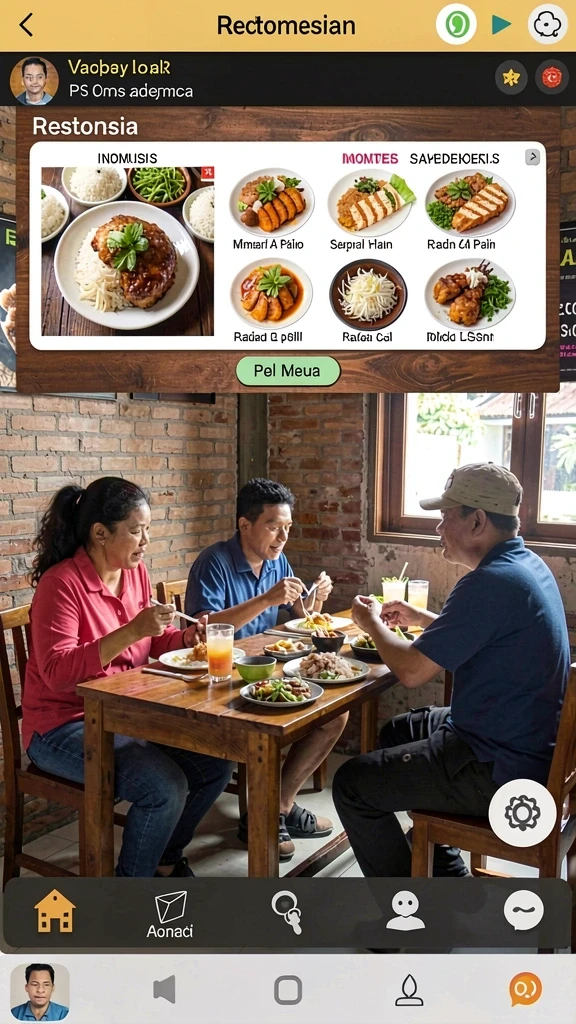Tap the yellow star badge icon
Image resolution: width=576 pixels, height=1024 pixels.
tap(511, 78)
